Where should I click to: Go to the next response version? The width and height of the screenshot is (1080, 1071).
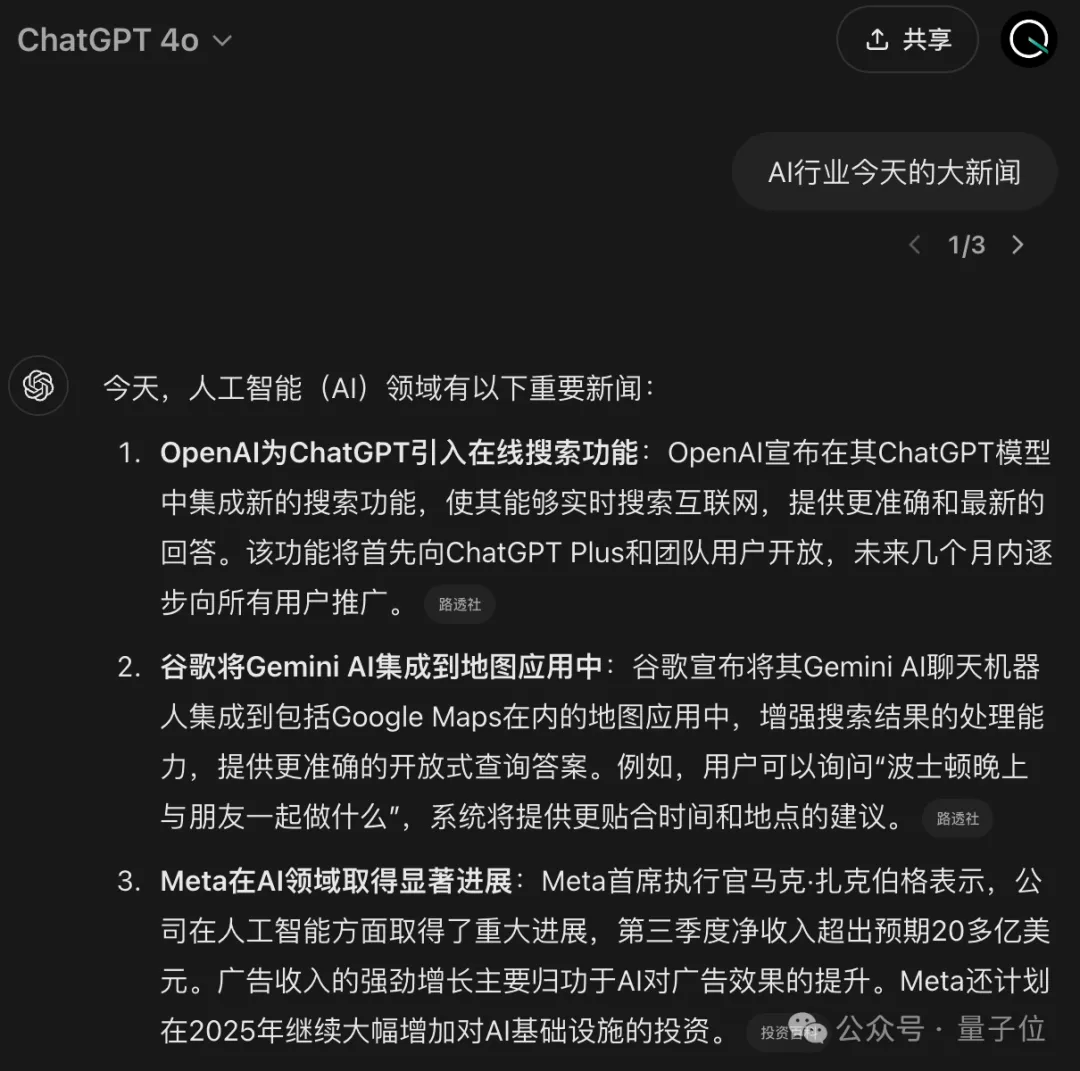(1018, 245)
